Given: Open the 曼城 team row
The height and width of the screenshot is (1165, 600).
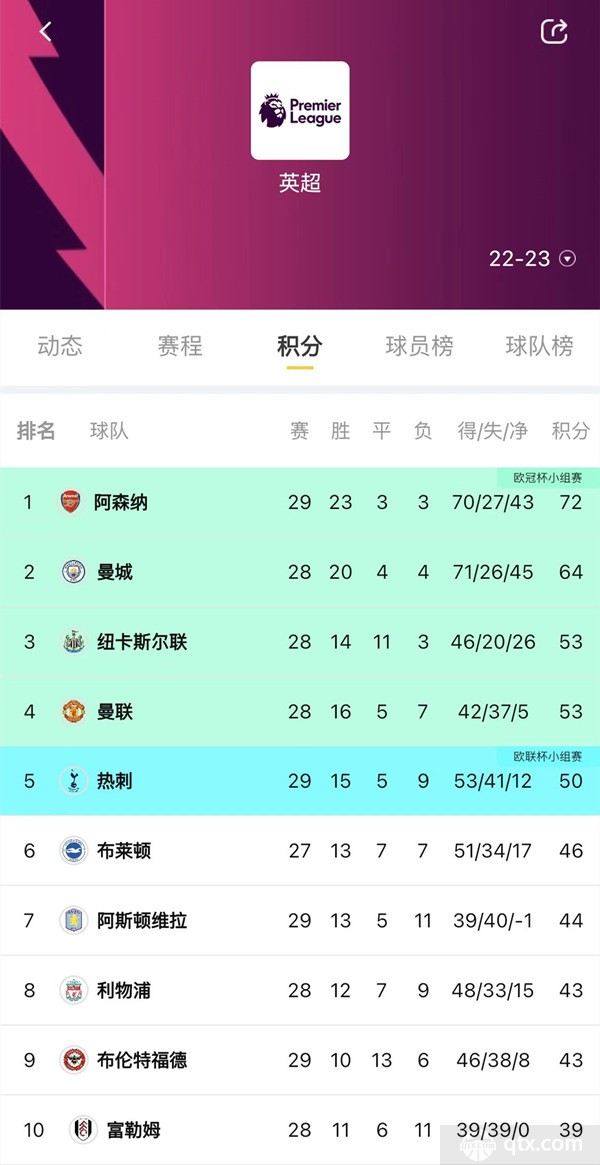Looking at the screenshot, I should click(x=300, y=572).
